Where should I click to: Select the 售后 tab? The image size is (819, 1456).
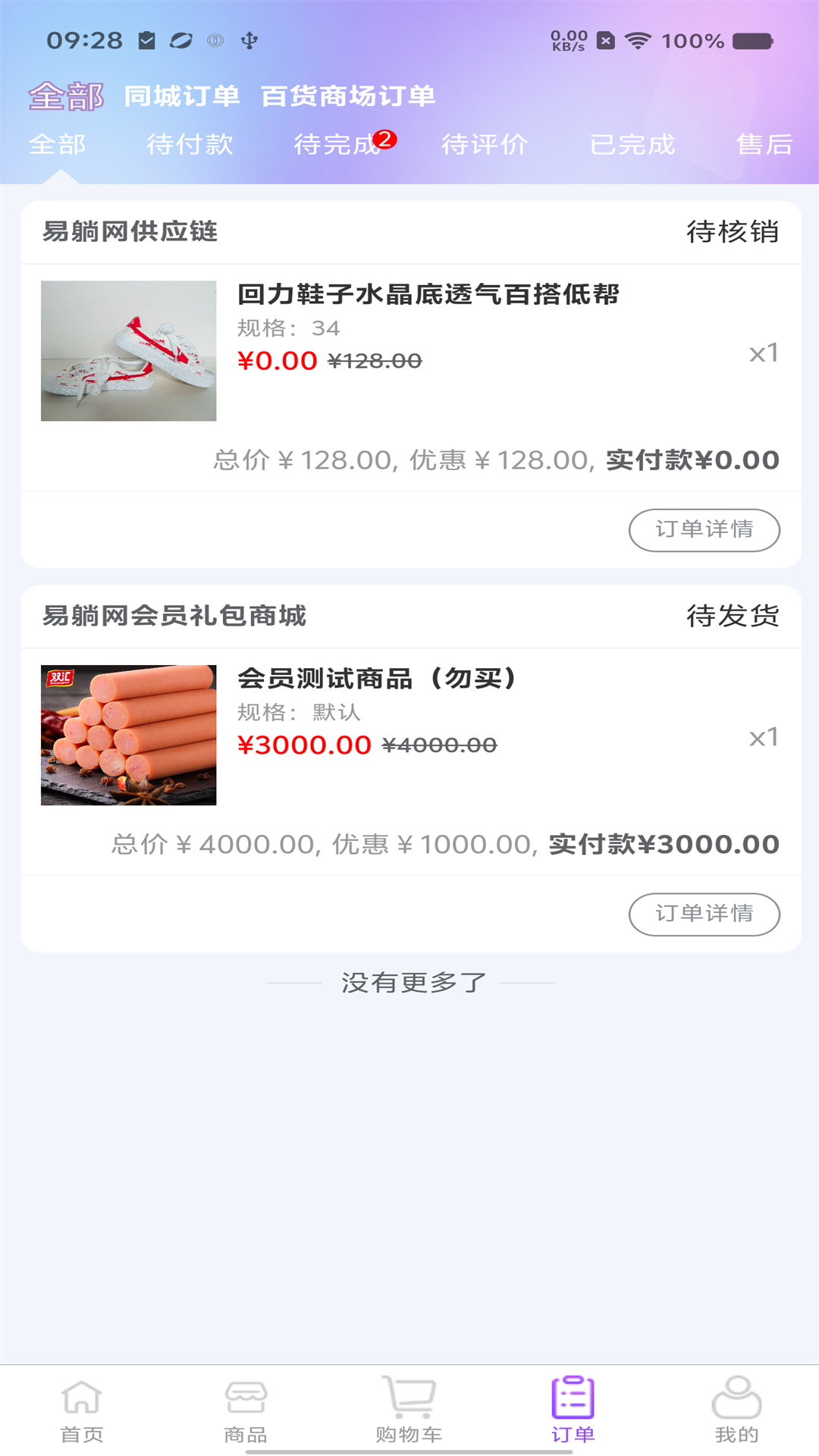point(764,144)
